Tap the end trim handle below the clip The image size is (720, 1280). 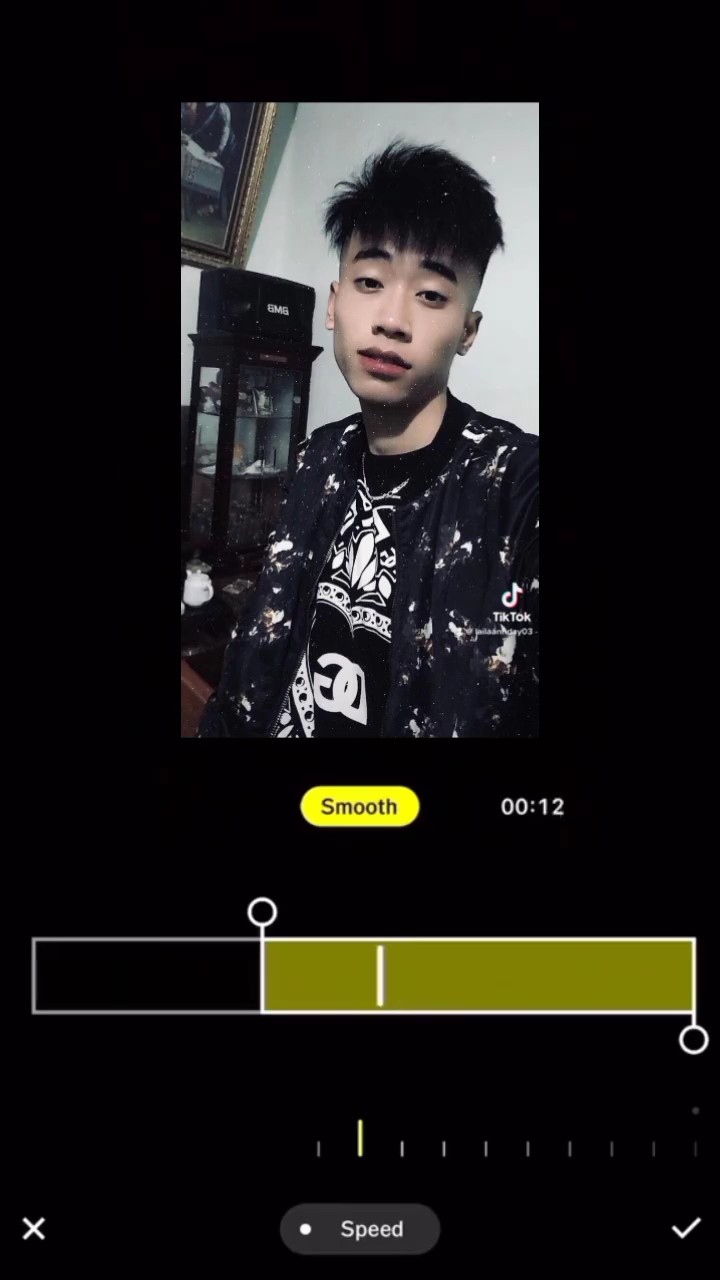(x=693, y=1040)
